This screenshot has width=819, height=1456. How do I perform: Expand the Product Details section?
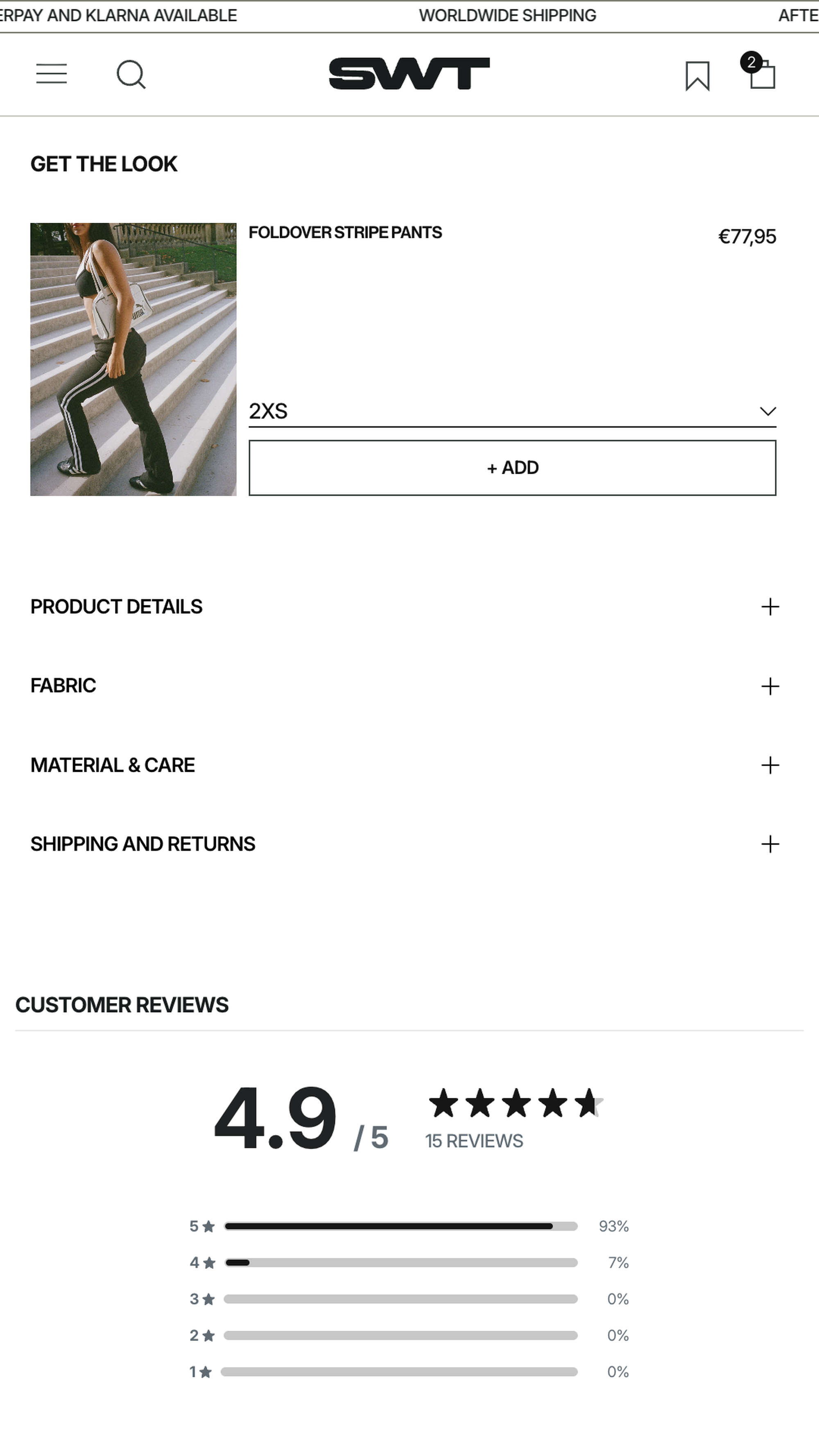(770, 607)
